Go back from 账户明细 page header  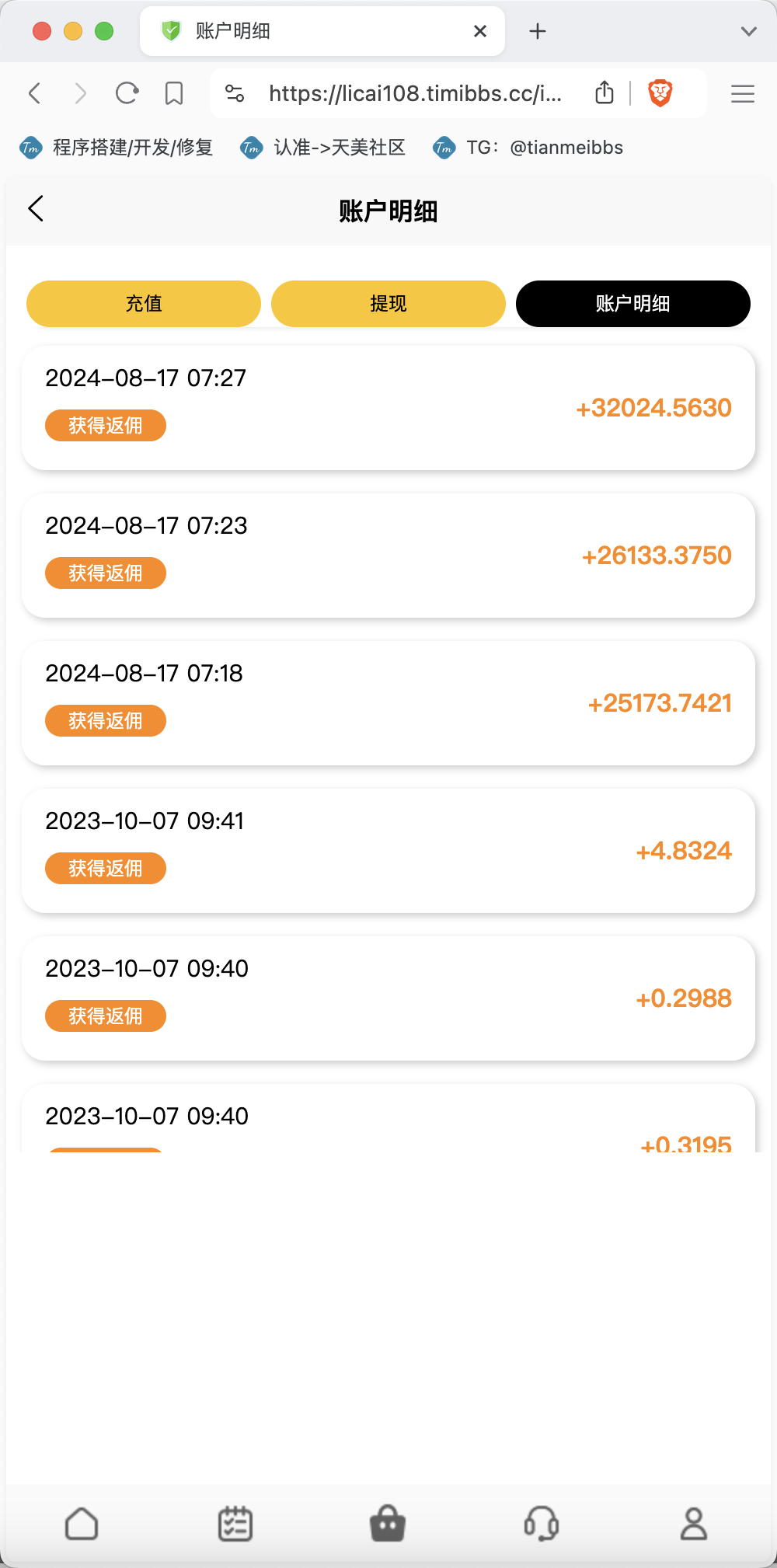[36, 208]
